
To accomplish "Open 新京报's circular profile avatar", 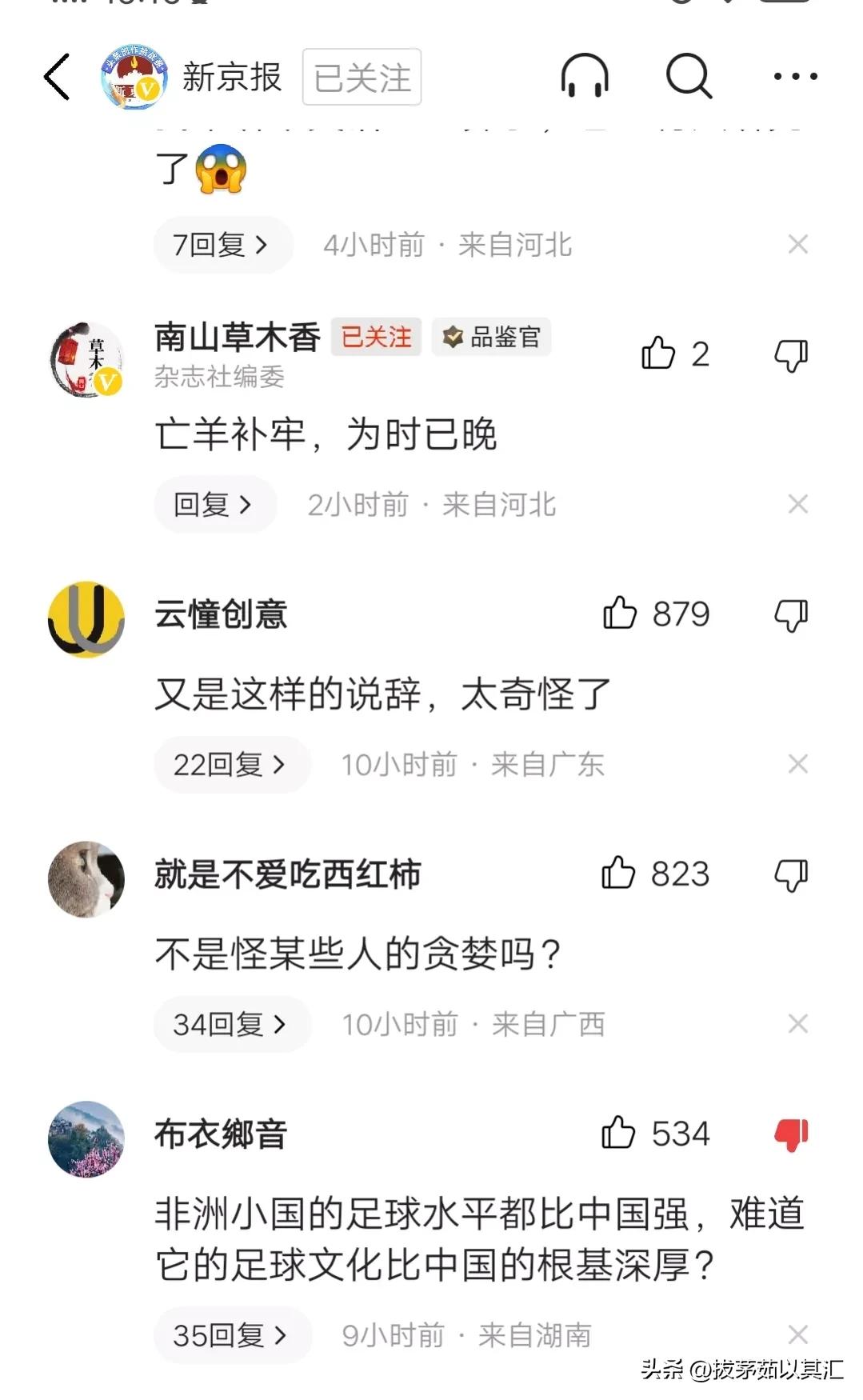I will coord(134,77).
